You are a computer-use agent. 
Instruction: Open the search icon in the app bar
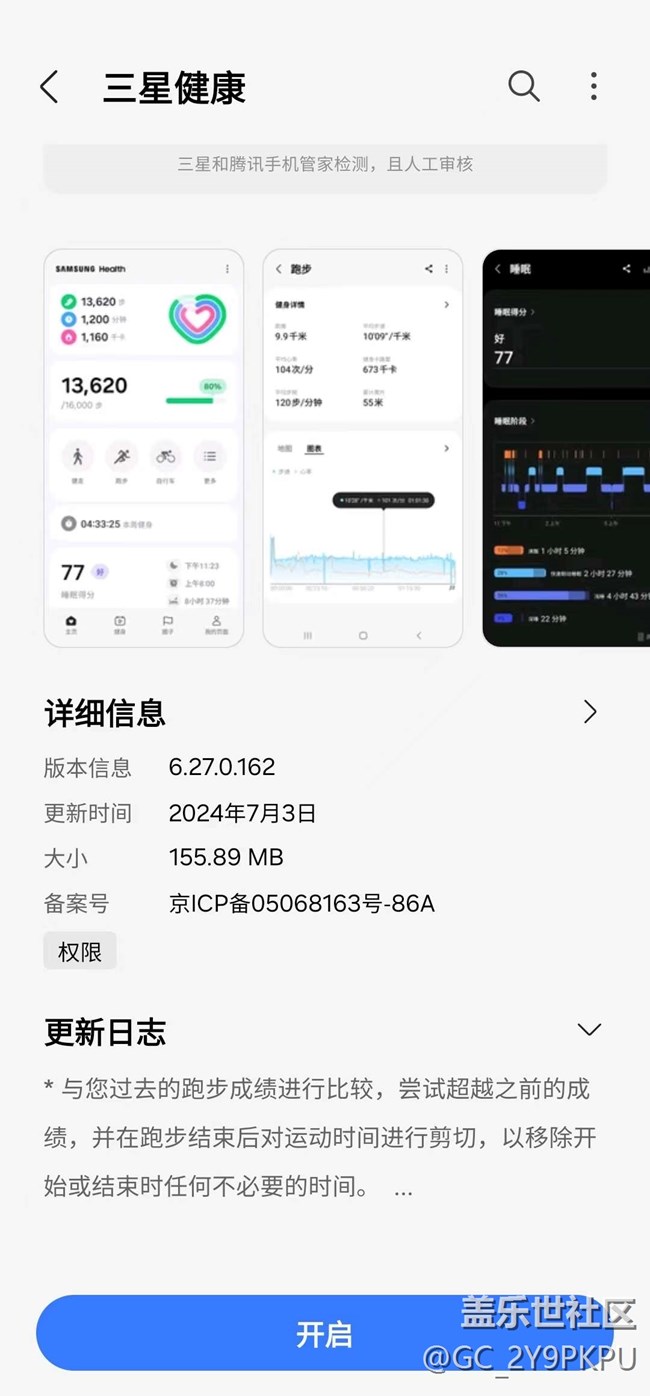[523, 87]
